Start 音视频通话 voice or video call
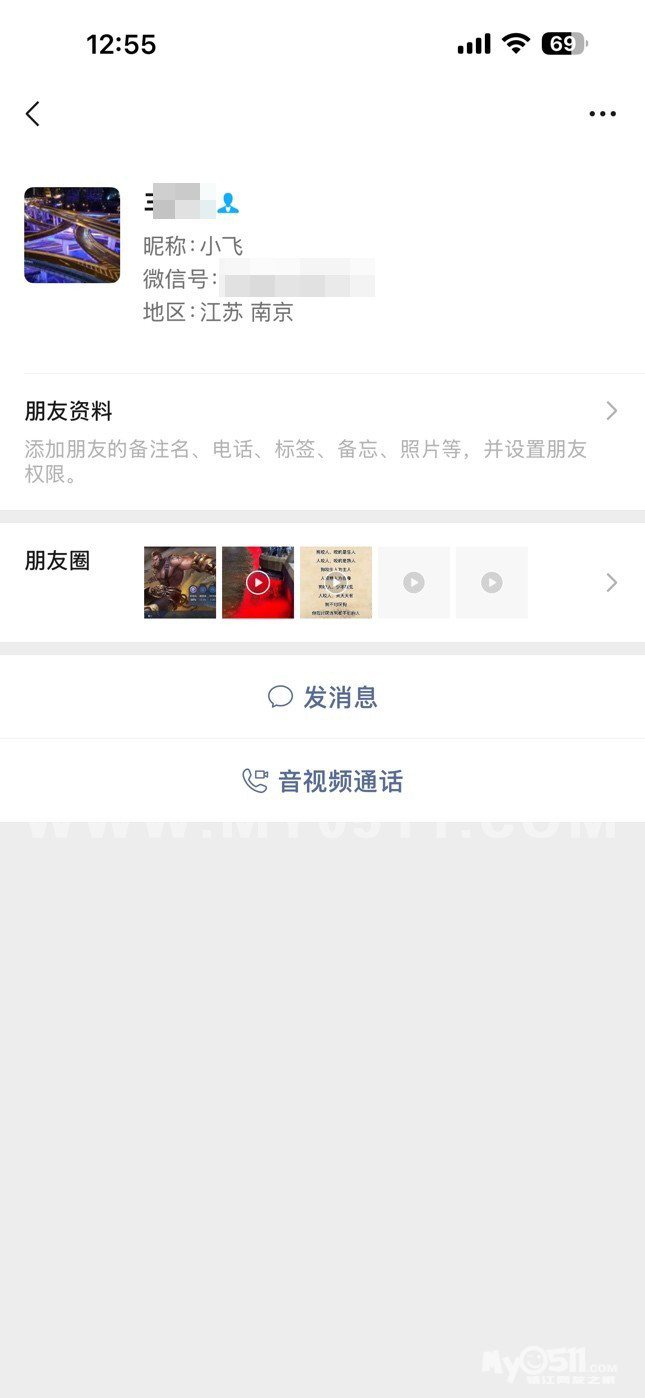Image resolution: width=645 pixels, height=1398 pixels. pyautogui.click(x=322, y=781)
